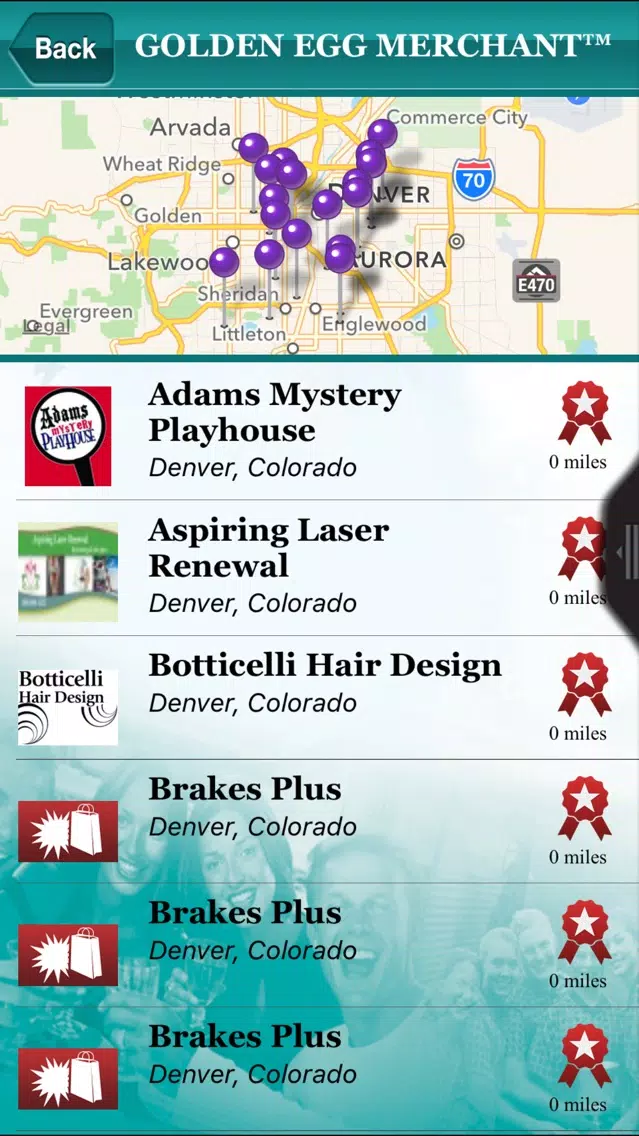Open the side drawer handle
Image resolution: width=639 pixels, height=1136 pixels.
click(625, 554)
